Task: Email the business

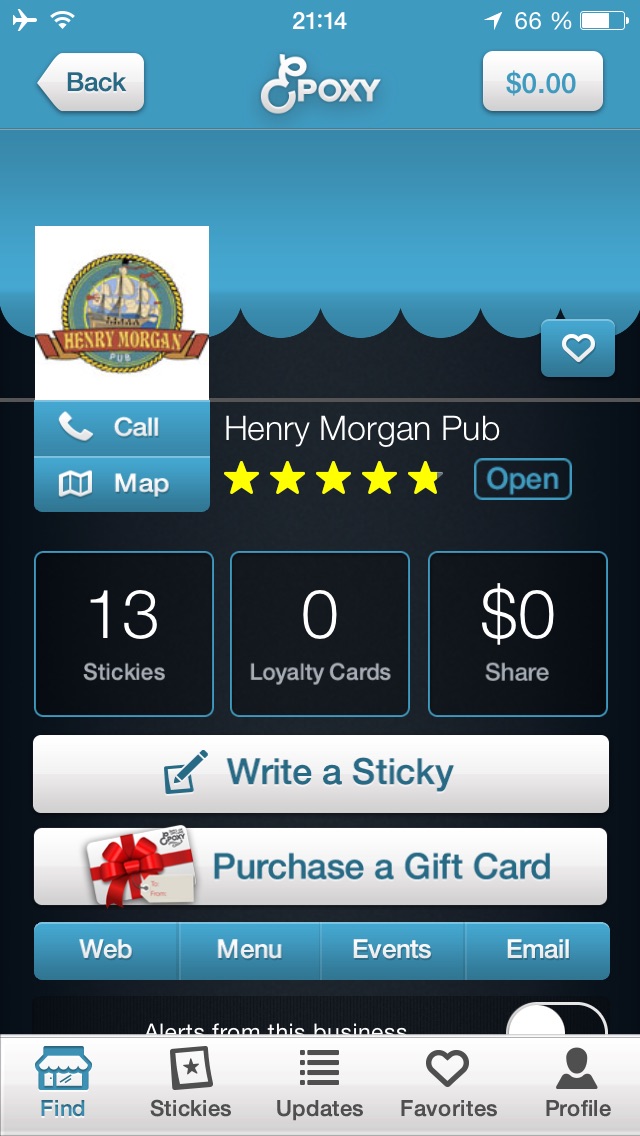Action: (x=538, y=950)
